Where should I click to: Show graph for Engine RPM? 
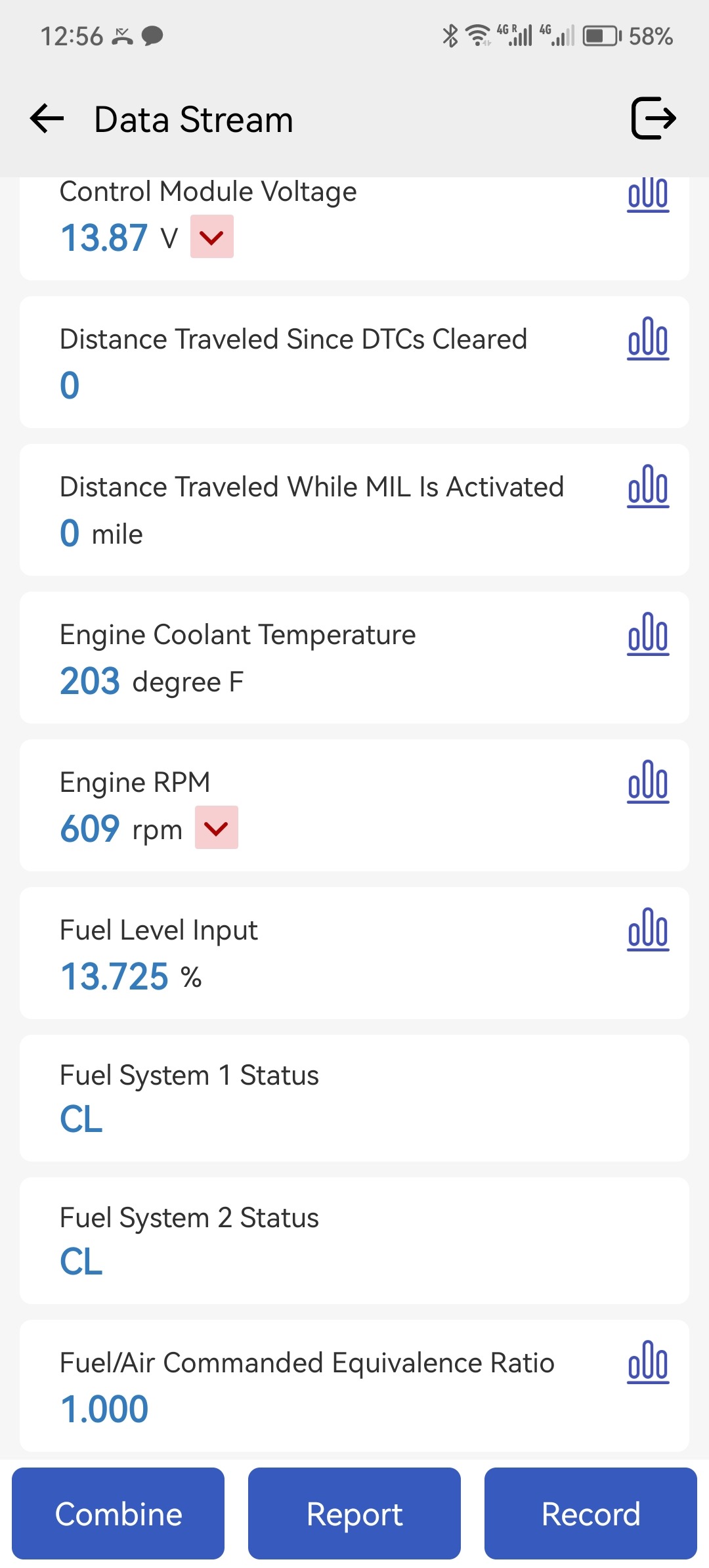click(648, 782)
